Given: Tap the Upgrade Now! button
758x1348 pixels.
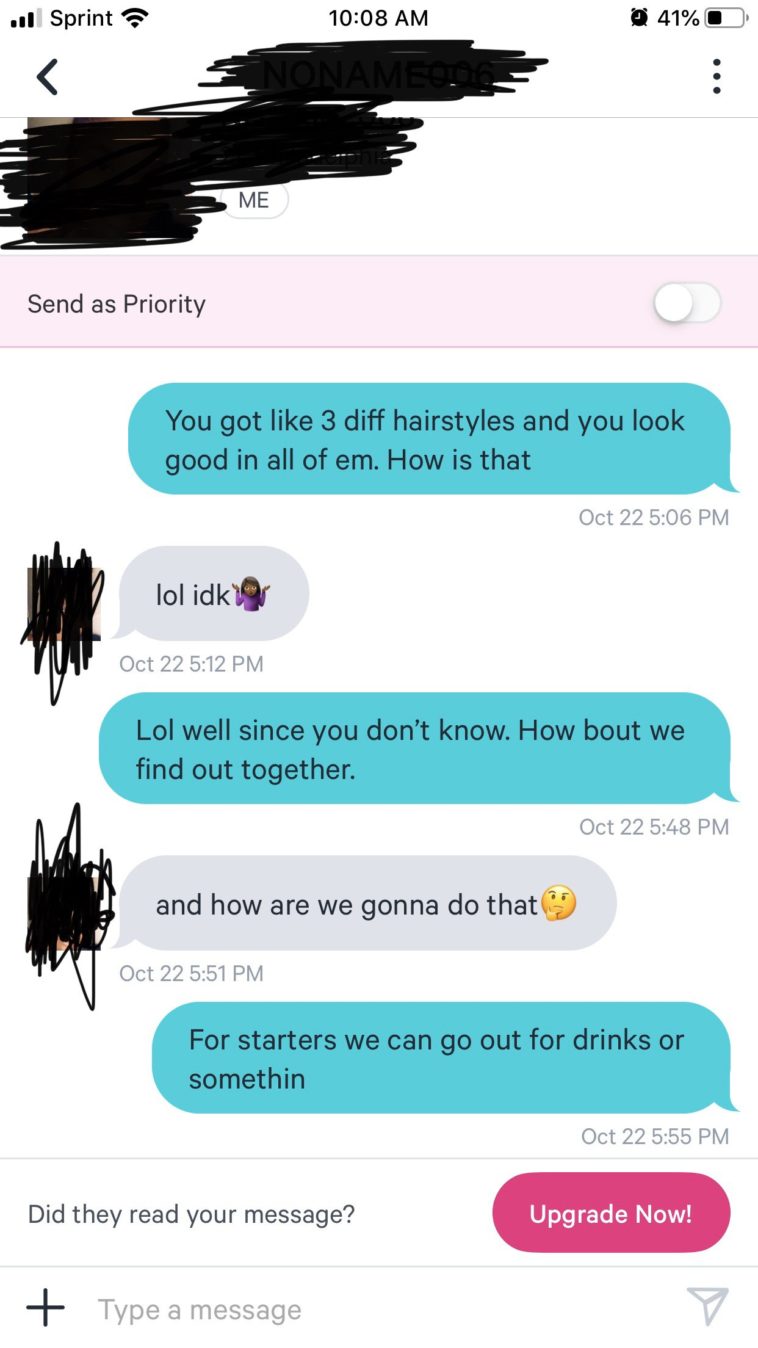Looking at the screenshot, I should [611, 1213].
